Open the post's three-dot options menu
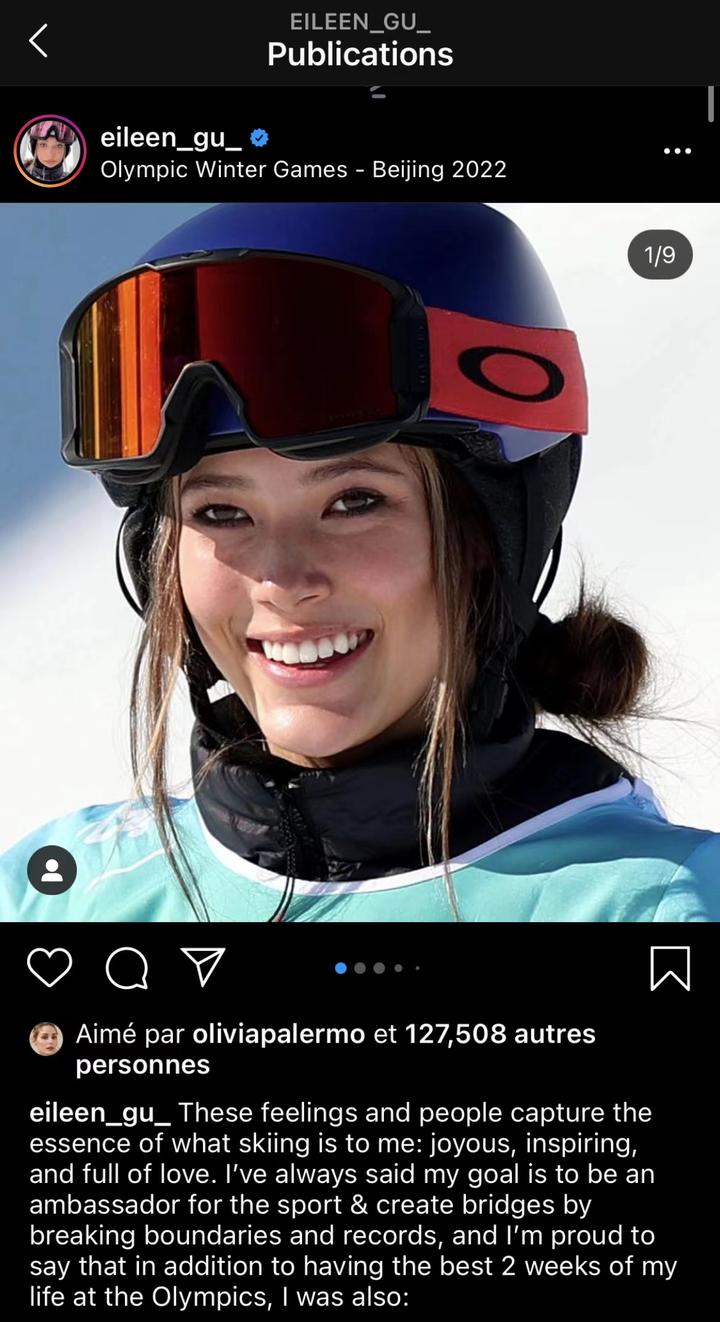The width and height of the screenshot is (720, 1322). point(677,151)
